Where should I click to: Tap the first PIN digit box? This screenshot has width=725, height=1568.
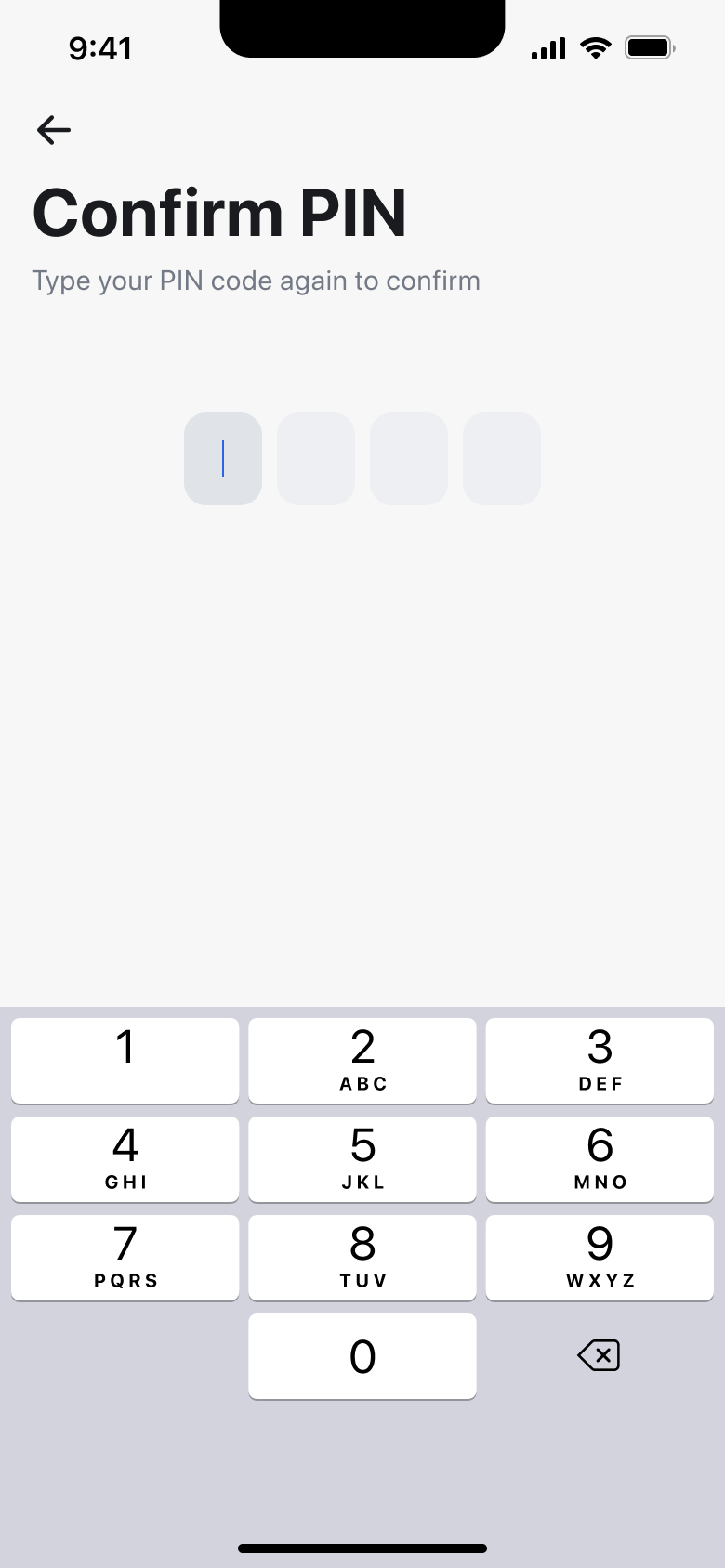pyautogui.click(x=223, y=459)
